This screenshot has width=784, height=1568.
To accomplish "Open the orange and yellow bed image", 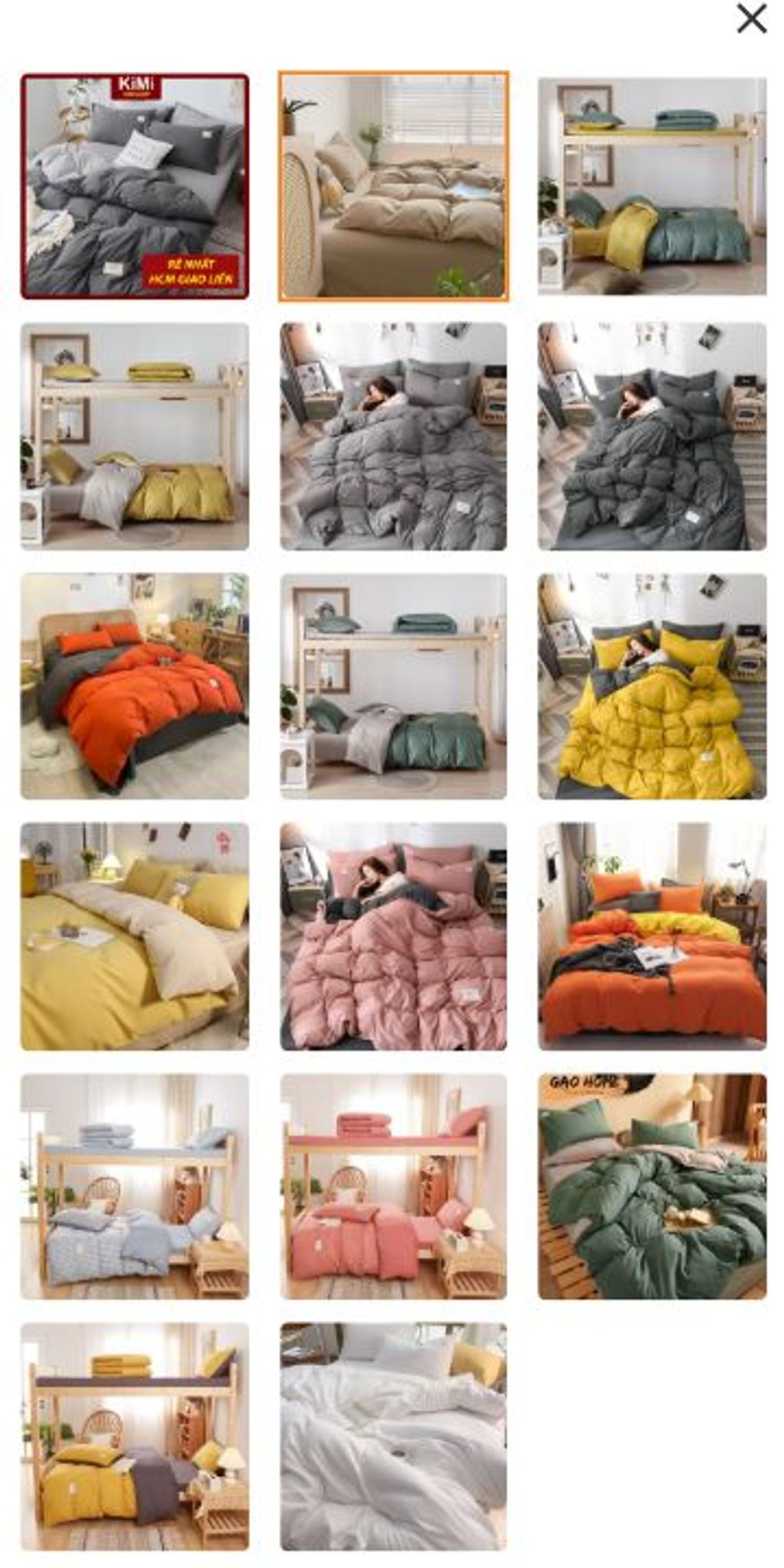I will click(x=652, y=936).
